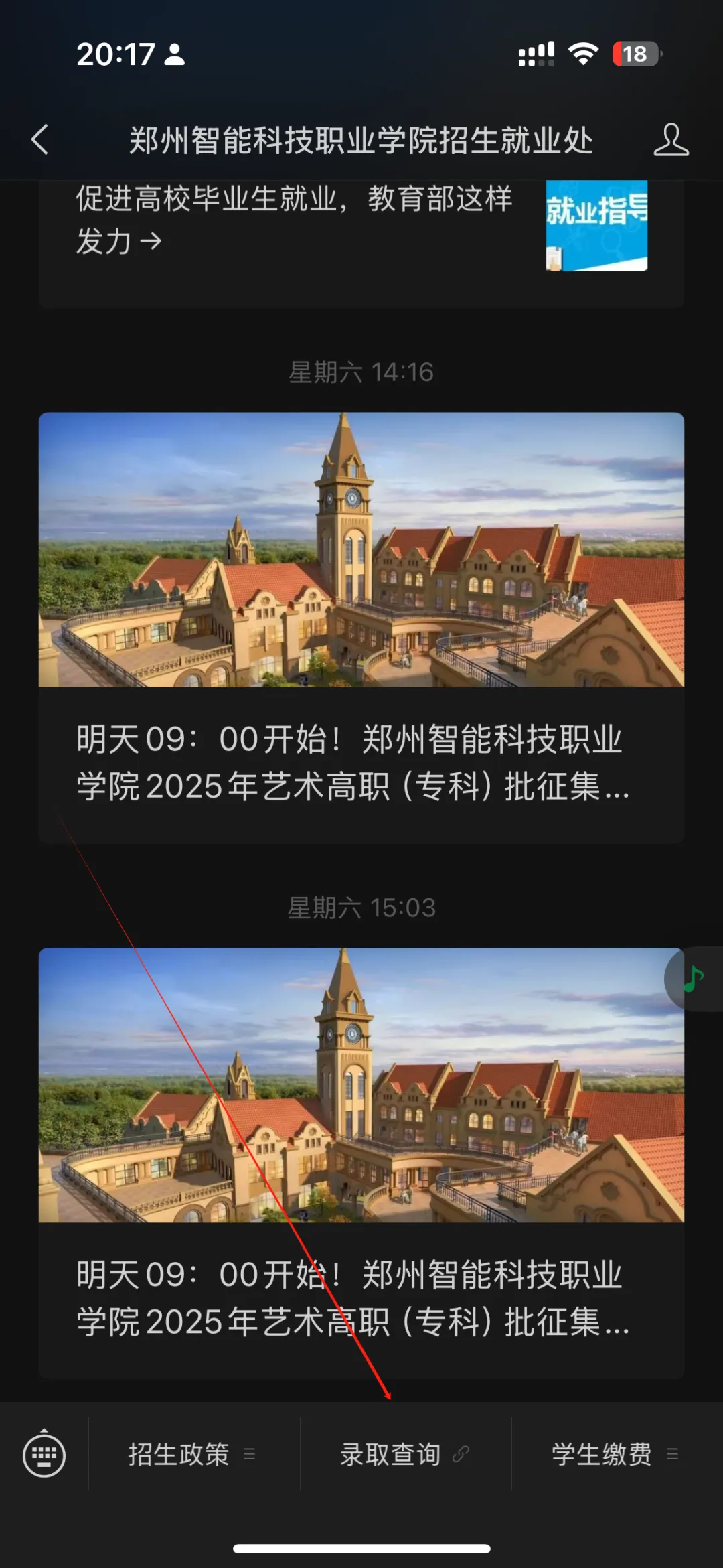Open article 促进高校毕业生就业，教育部这样发力
Screen dimensions: 723x1568
[x=295, y=220]
